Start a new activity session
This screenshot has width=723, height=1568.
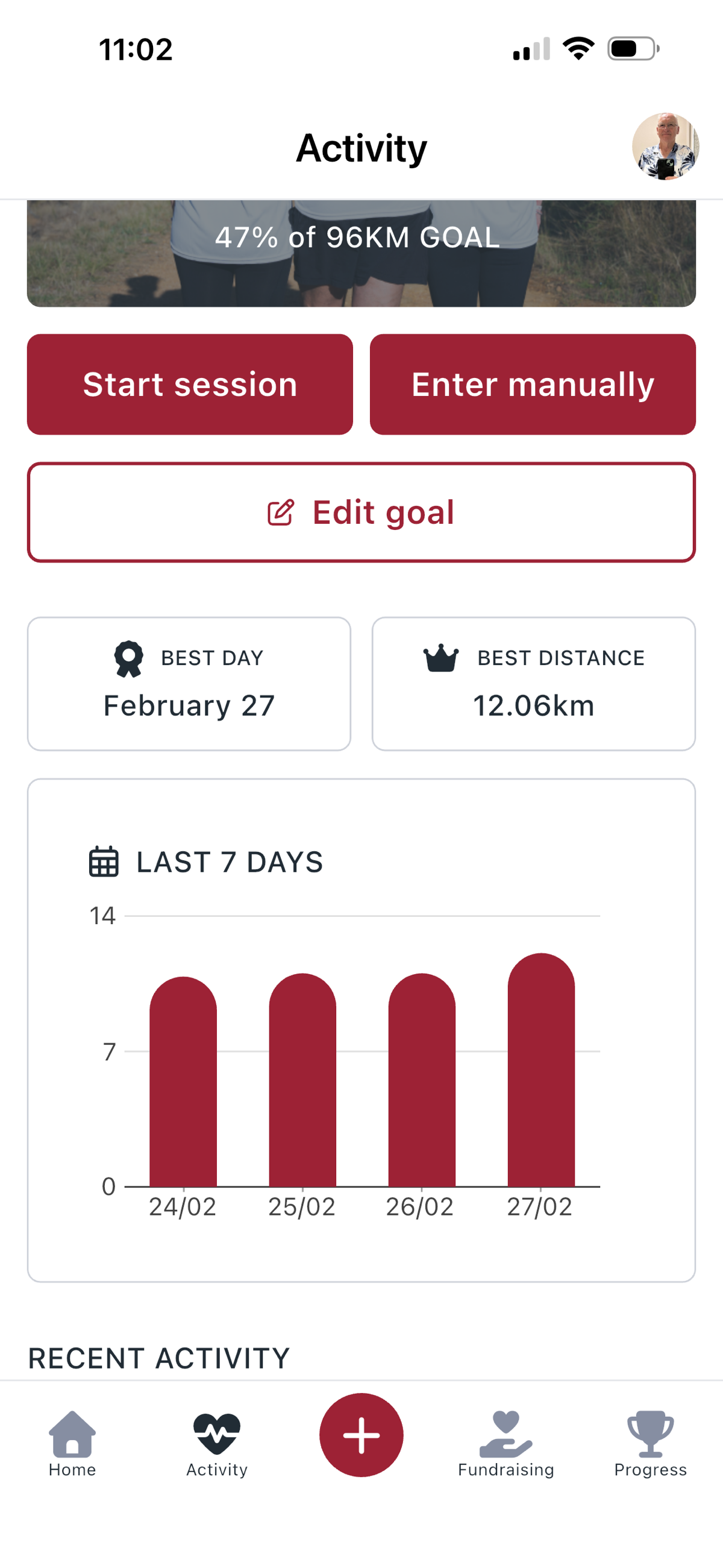pyautogui.click(x=190, y=384)
